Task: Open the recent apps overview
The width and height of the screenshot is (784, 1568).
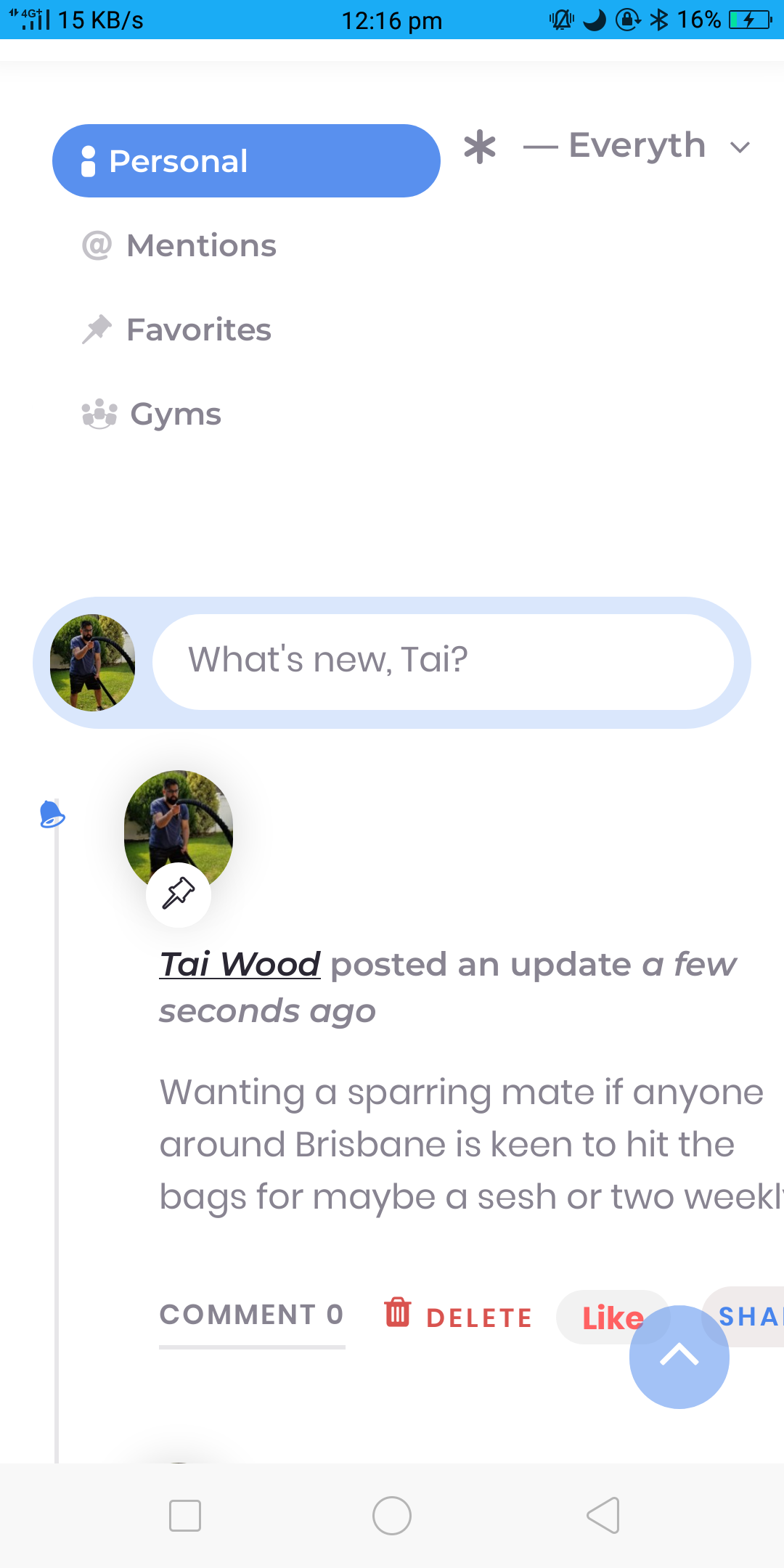Action: (x=185, y=1515)
